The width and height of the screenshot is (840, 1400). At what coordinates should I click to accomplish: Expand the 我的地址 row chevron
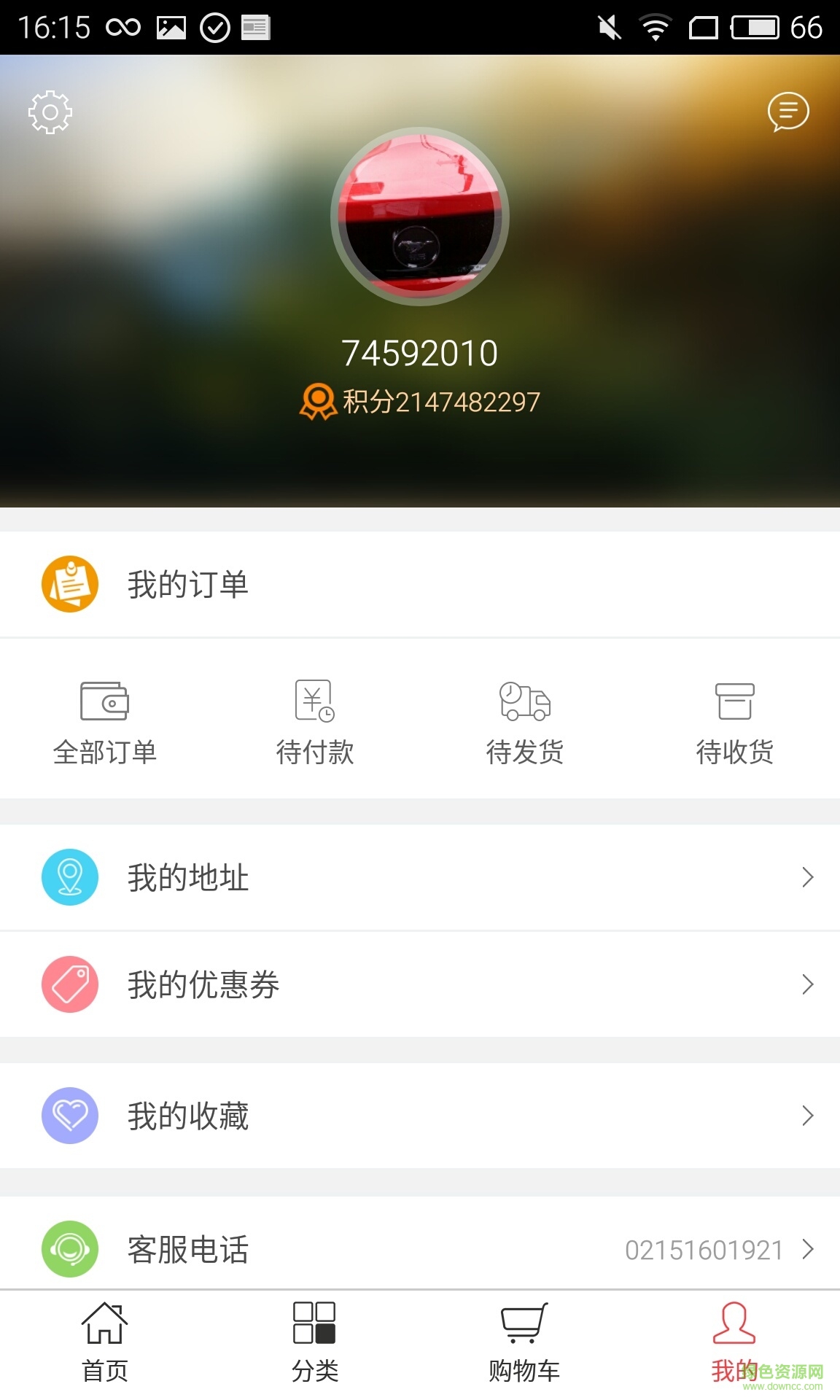pos(806,878)
